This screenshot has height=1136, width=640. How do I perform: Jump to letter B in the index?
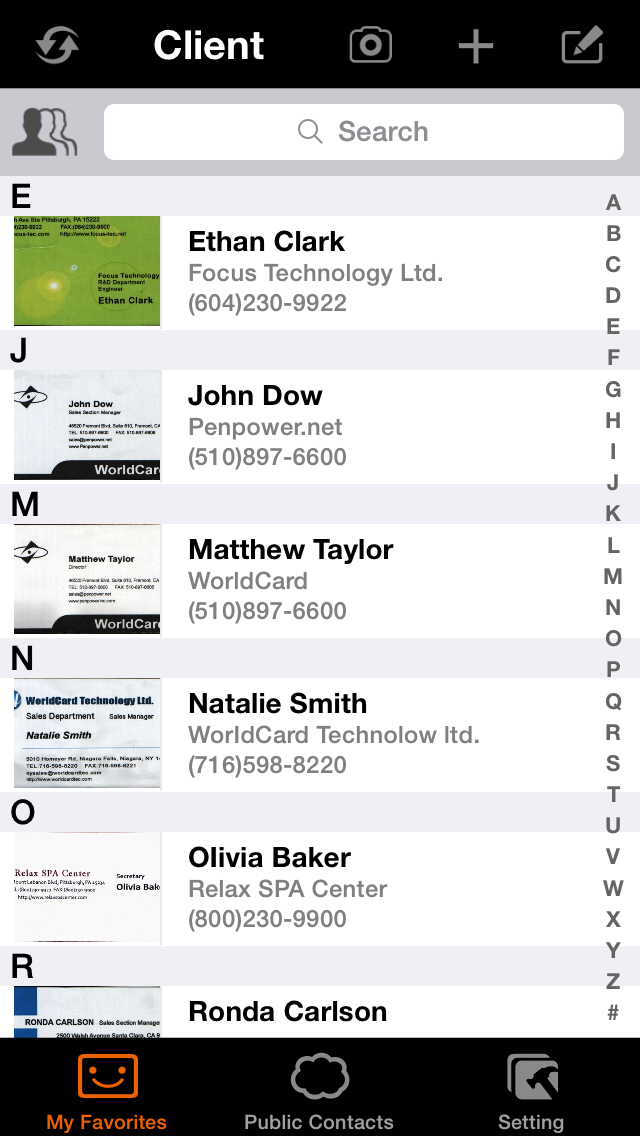pyautogui.click(x=613, y=234)
